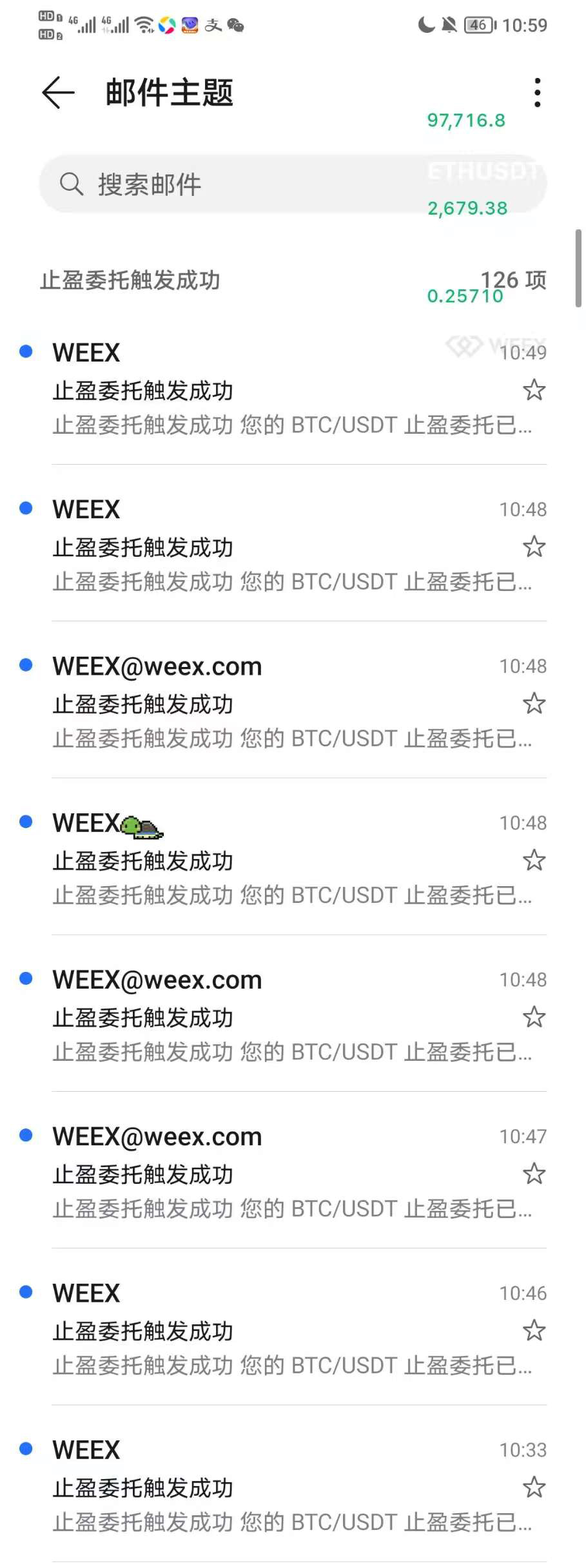Viewport: 586px width, 1568px height.
Task: Tap the 搜索邮件 search box
Action: (x=258, y=184)
